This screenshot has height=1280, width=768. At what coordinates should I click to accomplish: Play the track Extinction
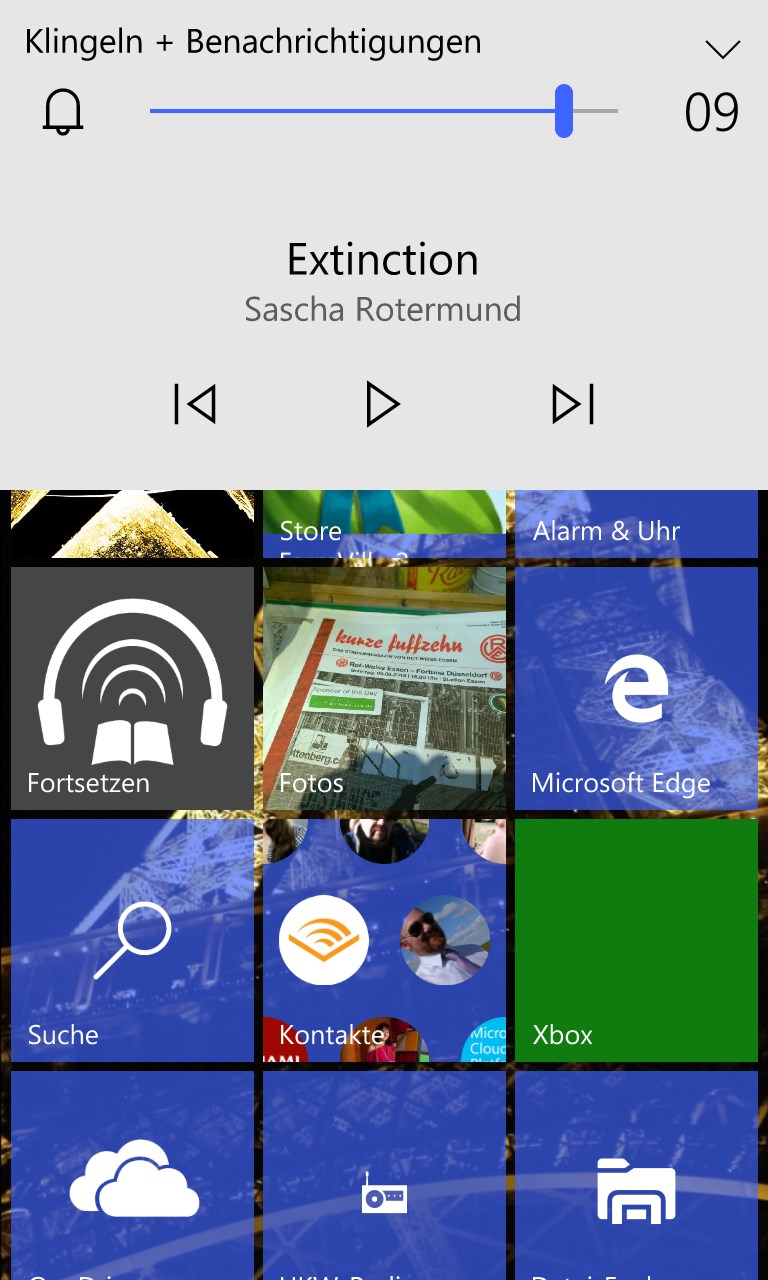382,404
